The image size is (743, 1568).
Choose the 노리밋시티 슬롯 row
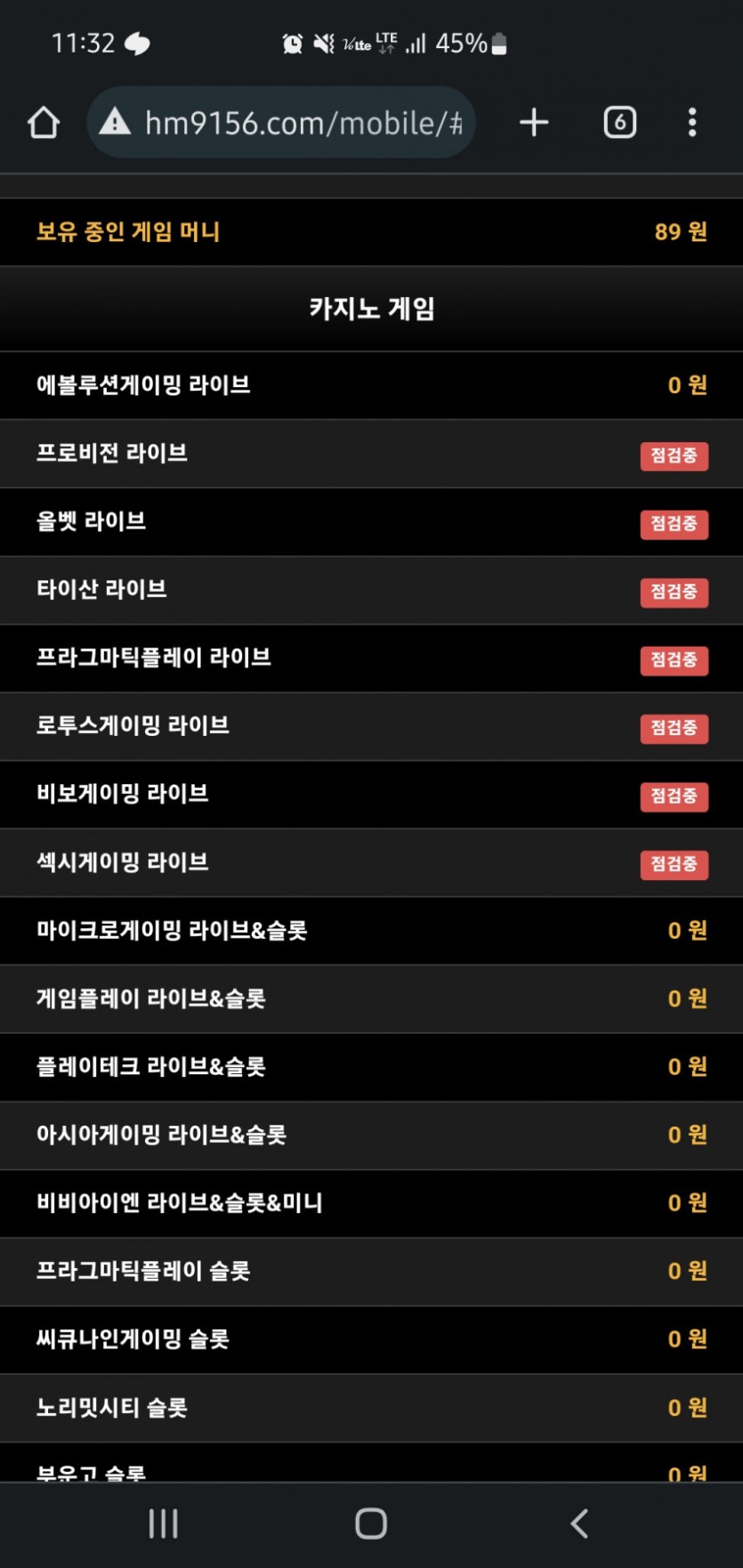[x=371, y=1408]
